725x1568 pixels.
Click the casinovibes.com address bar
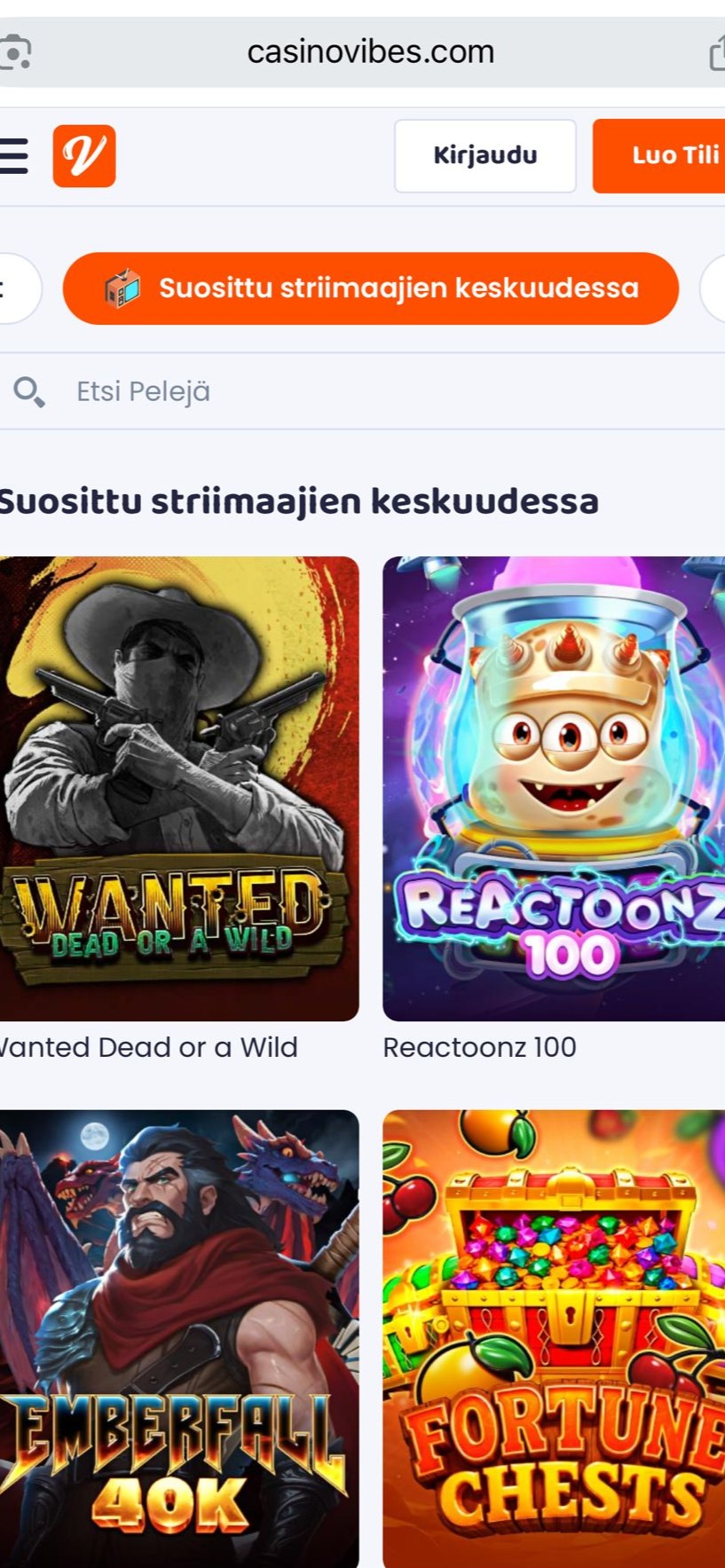[371, 51]
